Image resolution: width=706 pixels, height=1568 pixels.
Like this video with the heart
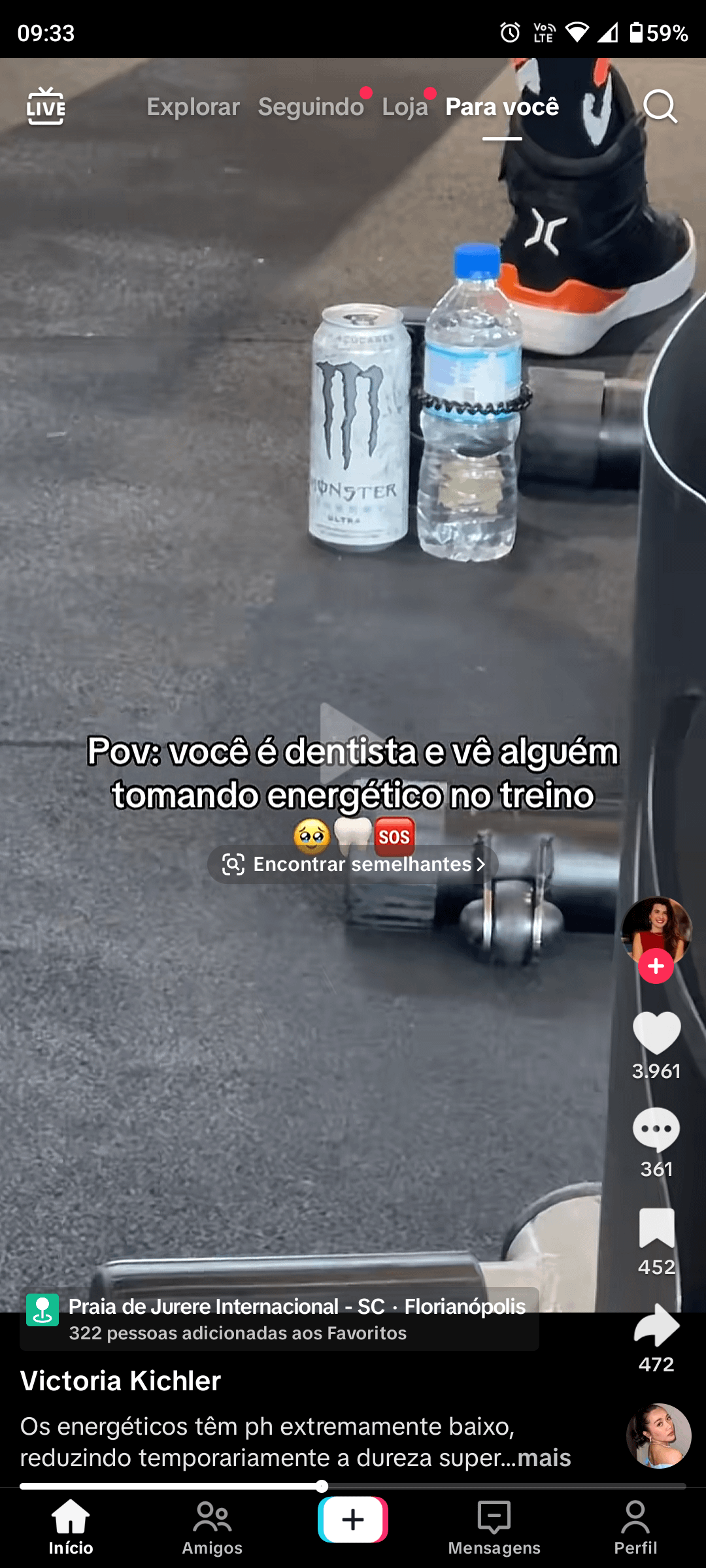pyautogui.click(x=656, y=1033)
